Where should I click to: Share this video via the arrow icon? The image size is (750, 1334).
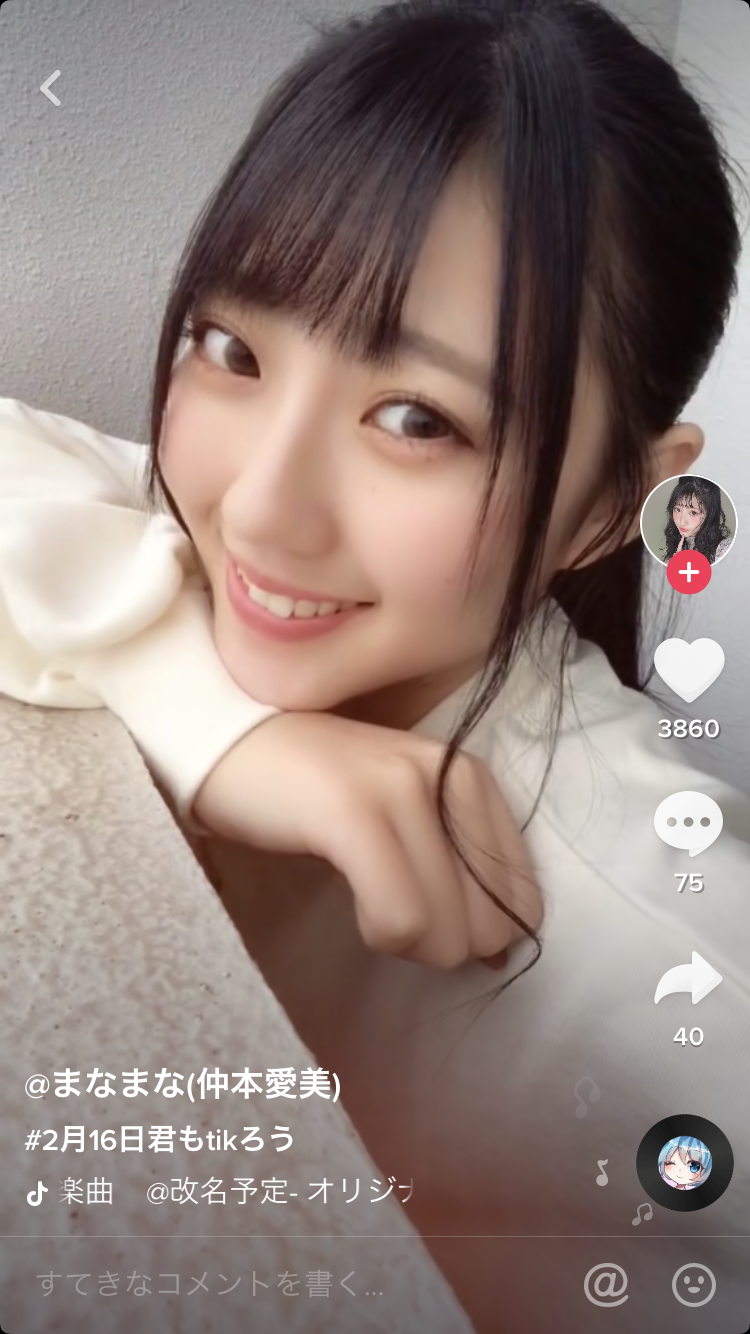click(688, 978)
